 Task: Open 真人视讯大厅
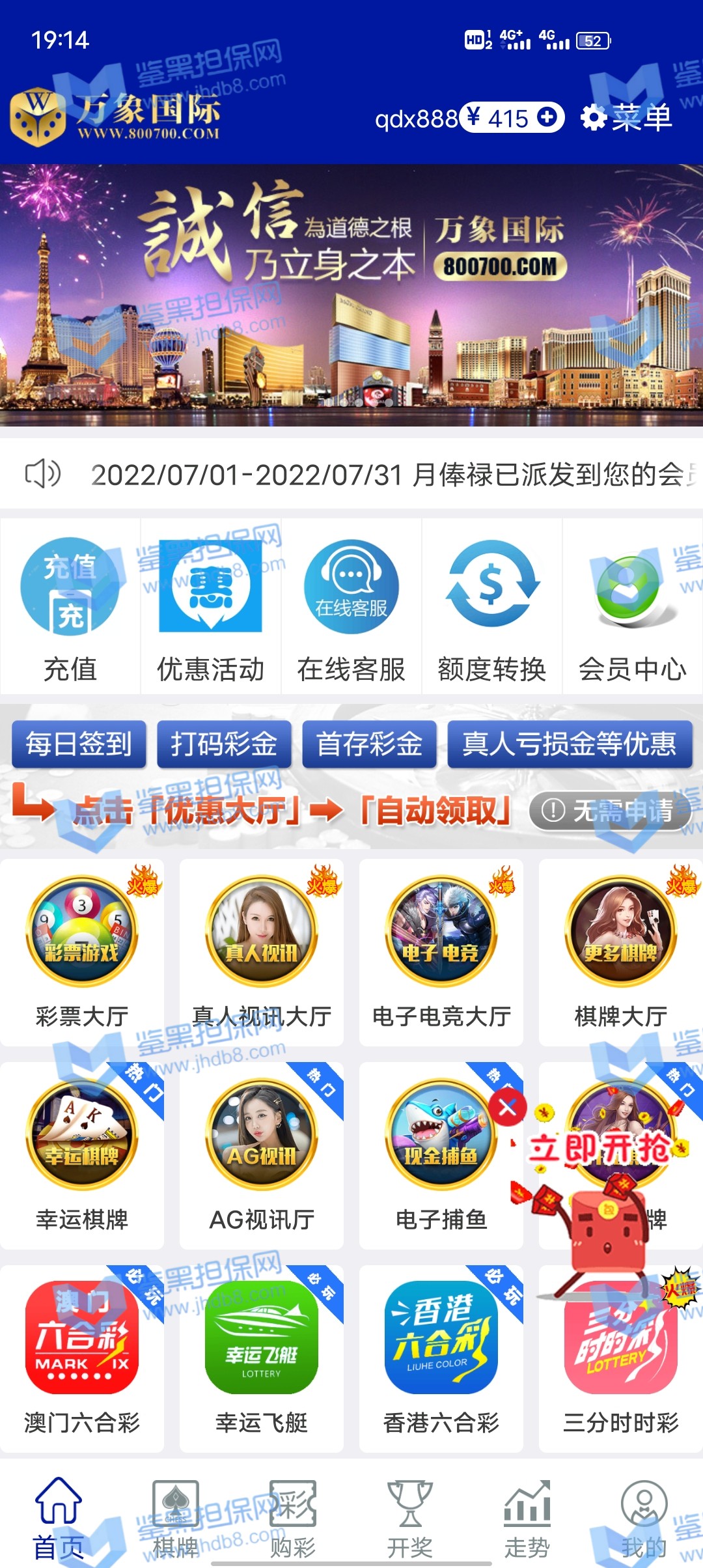coord(262,952)
